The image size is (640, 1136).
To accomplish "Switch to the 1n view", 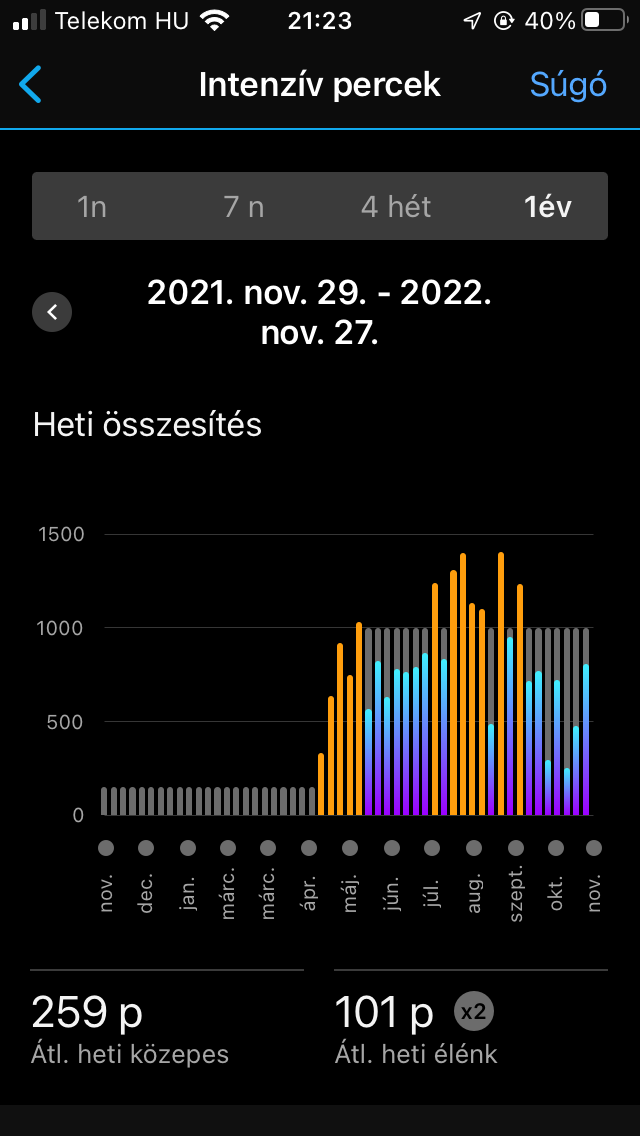I will [92, 206].
